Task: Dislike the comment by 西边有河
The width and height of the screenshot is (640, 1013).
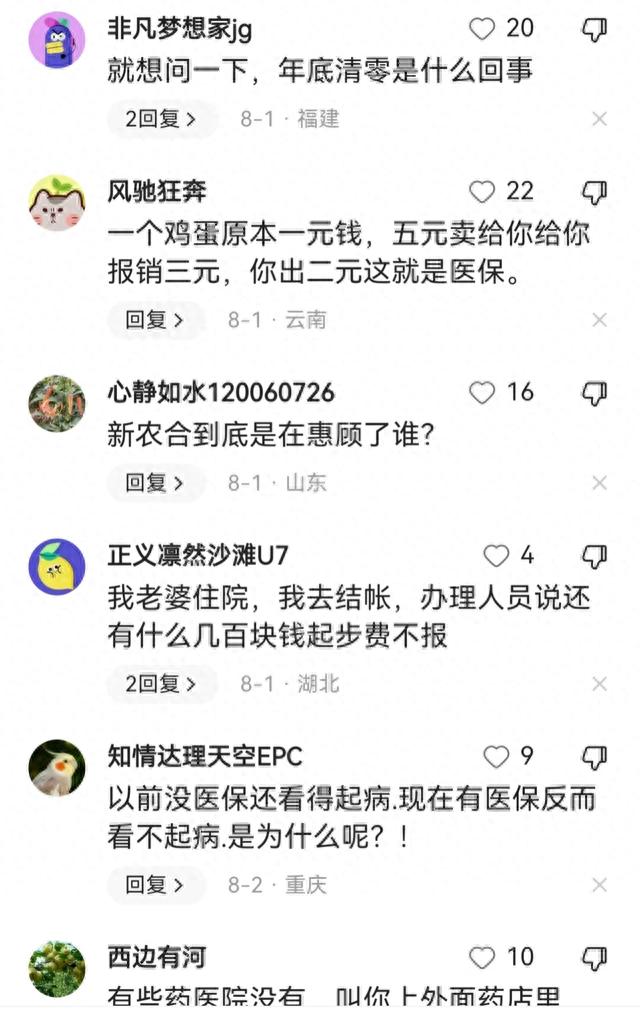Action: click(594, 958)
